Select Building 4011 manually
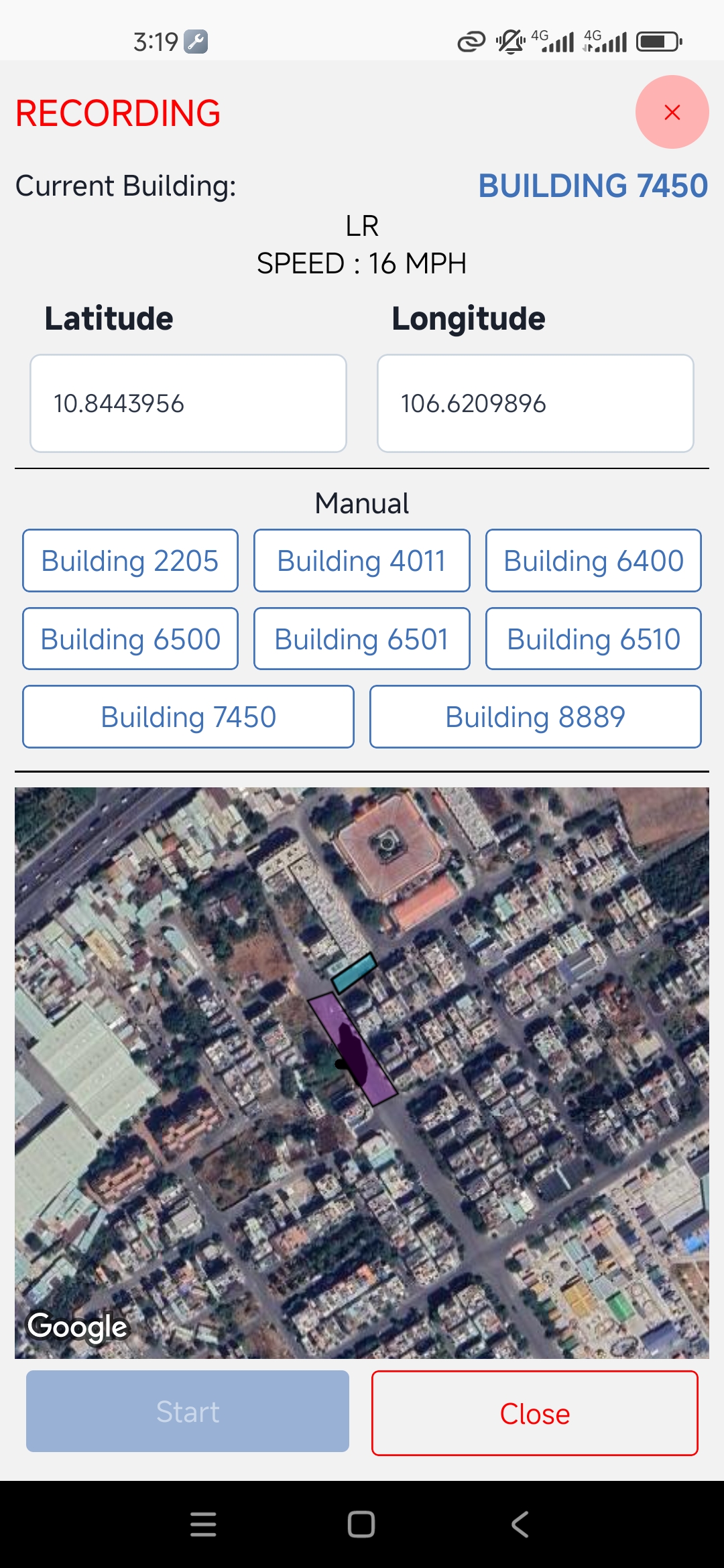This screenshot has width=724, height=1568. click(x=361, y=561)
